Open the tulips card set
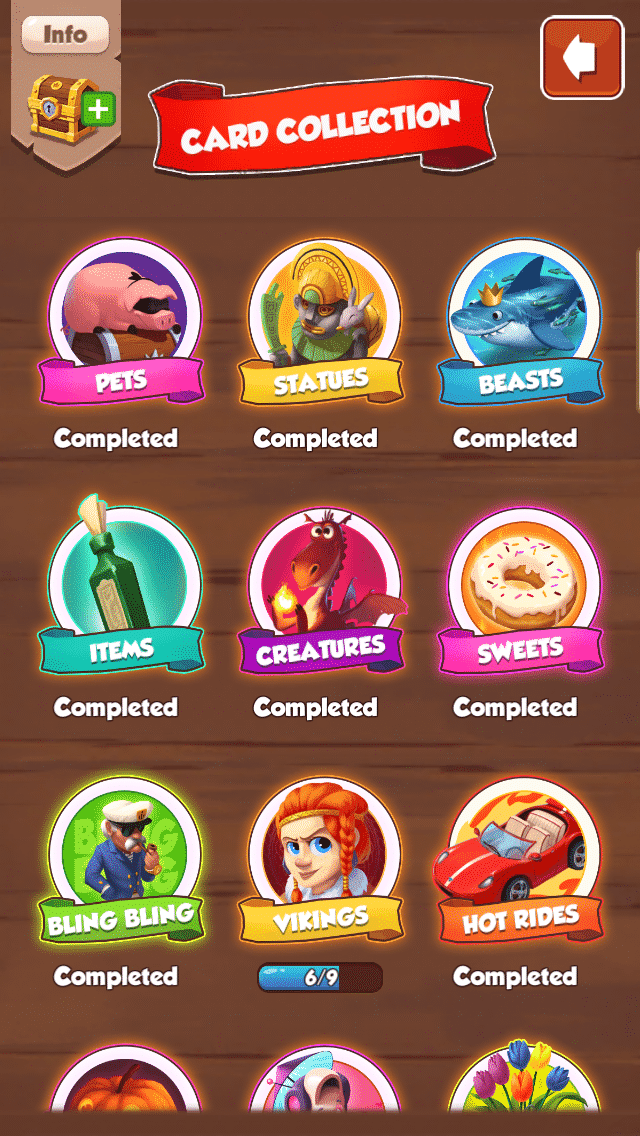Screen dimensions: 640x1136 520,1077
